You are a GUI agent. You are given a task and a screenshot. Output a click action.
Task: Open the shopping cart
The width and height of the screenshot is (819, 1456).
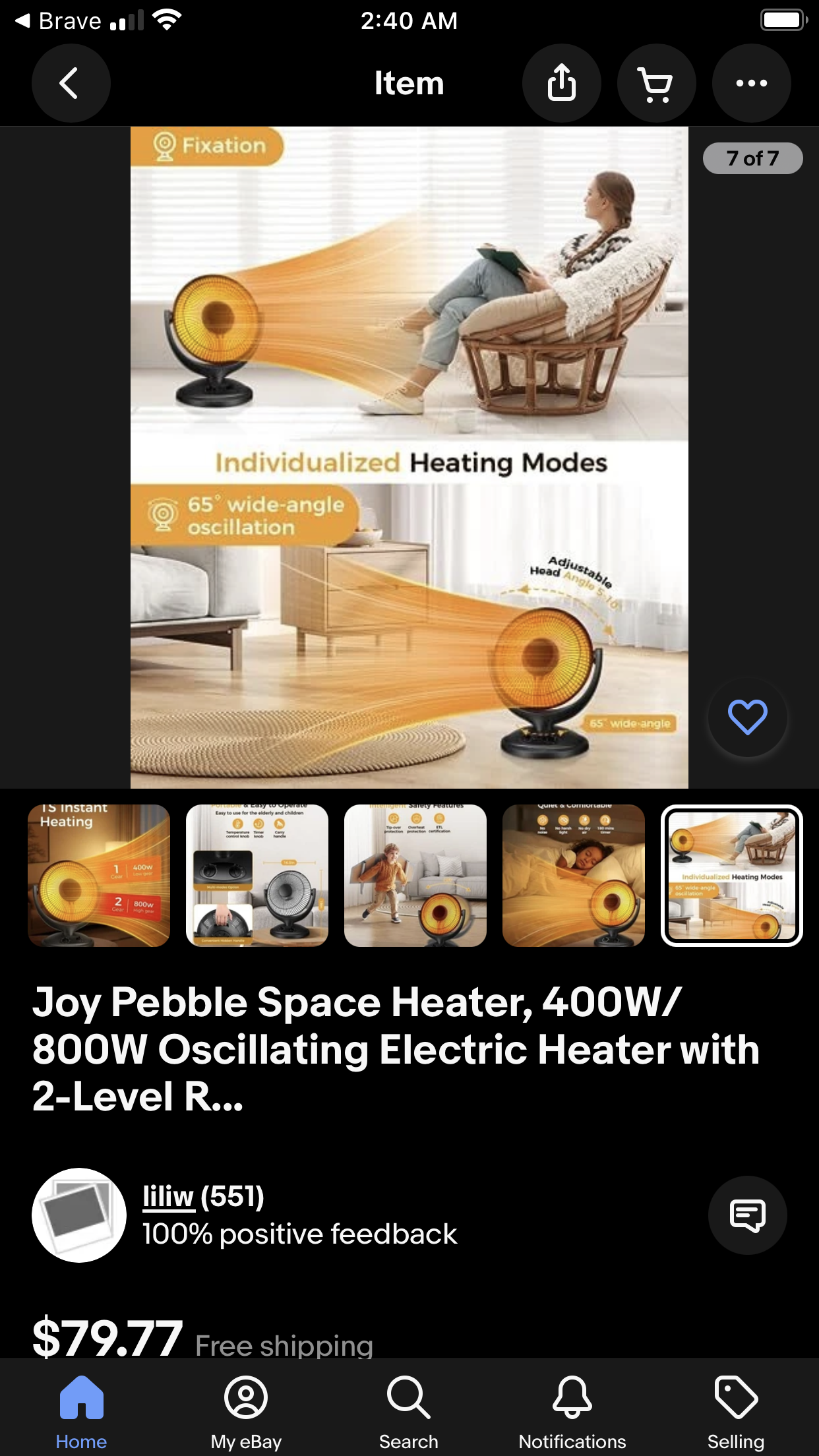656,83
